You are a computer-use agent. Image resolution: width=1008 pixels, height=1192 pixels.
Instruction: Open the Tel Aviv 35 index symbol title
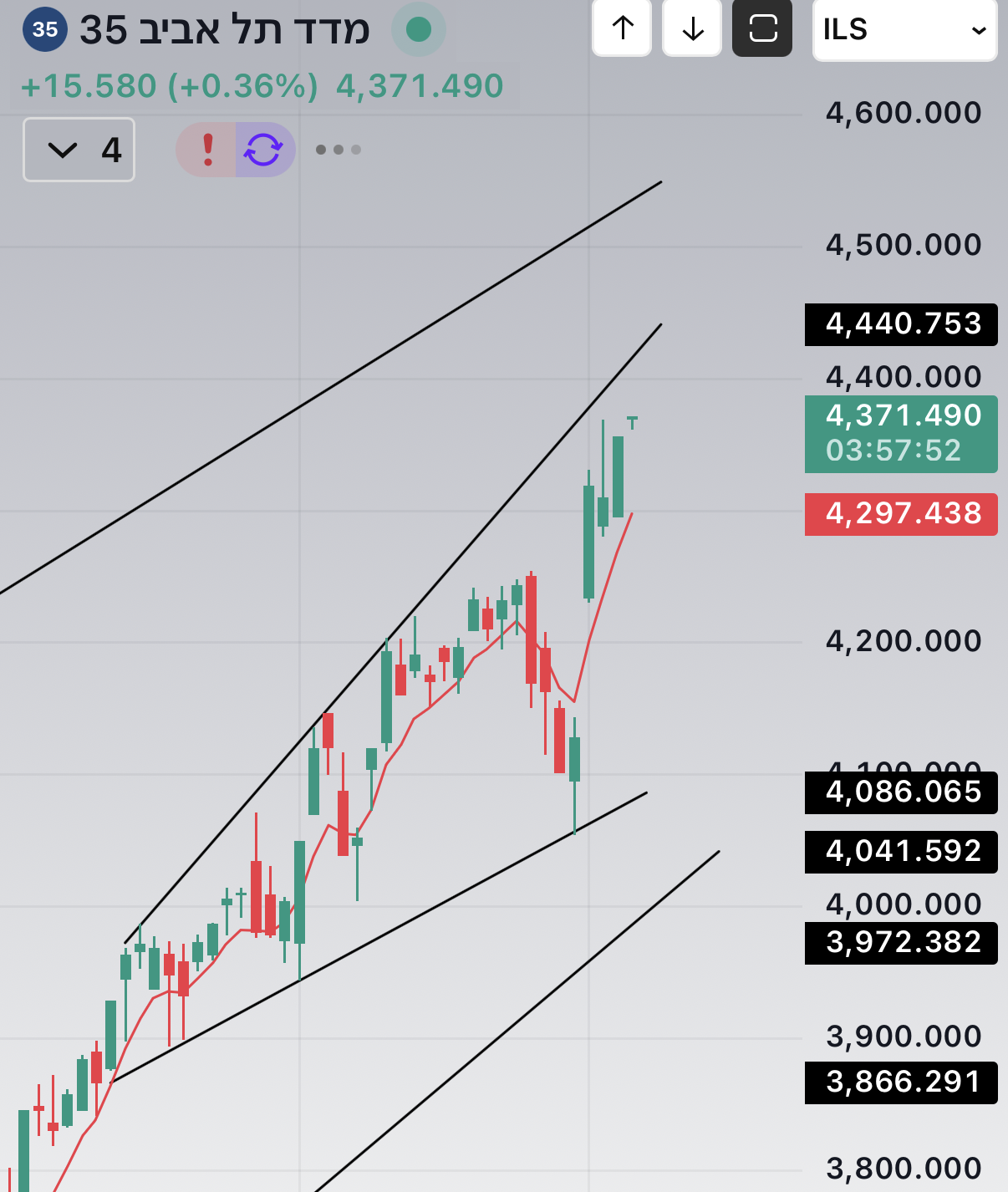coord(224,30)
